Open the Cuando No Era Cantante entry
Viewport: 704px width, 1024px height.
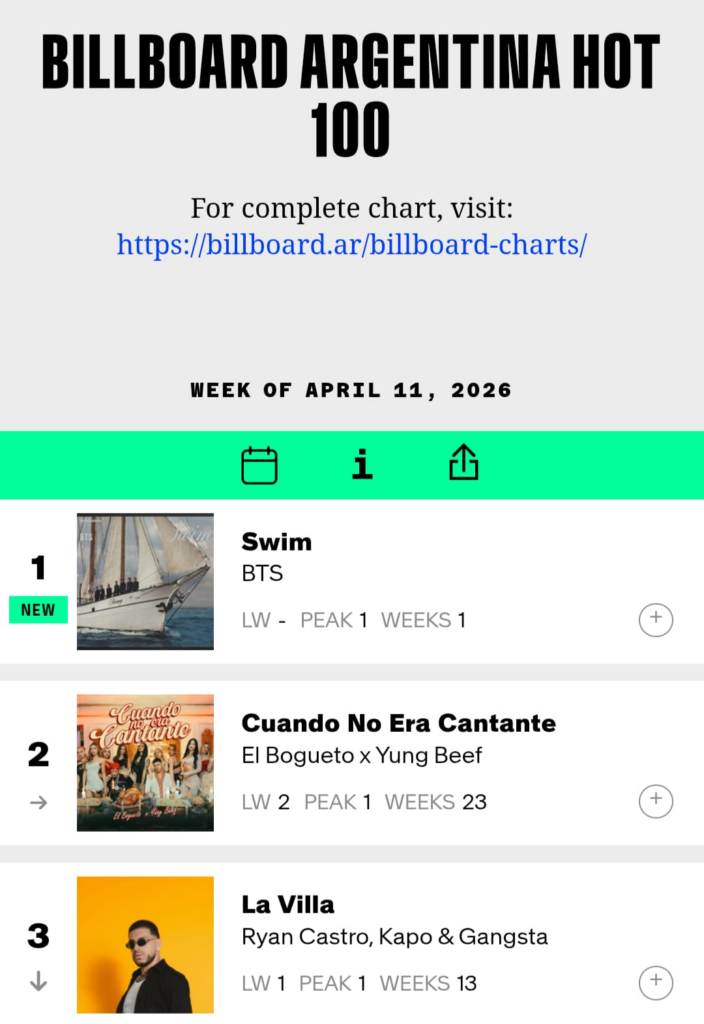coord(398,723)
